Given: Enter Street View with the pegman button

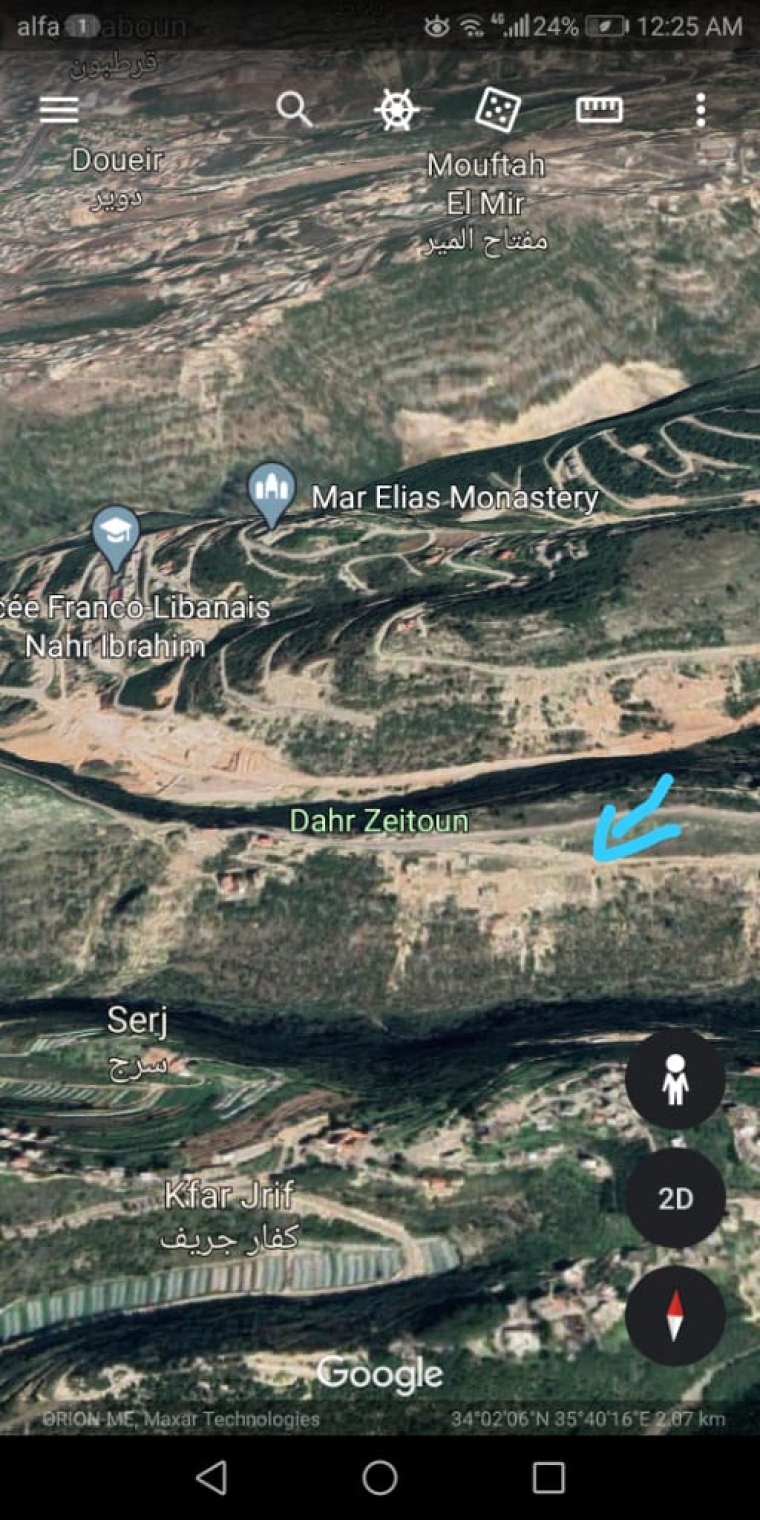Looking at the screenshot, I should point(675,1080).
